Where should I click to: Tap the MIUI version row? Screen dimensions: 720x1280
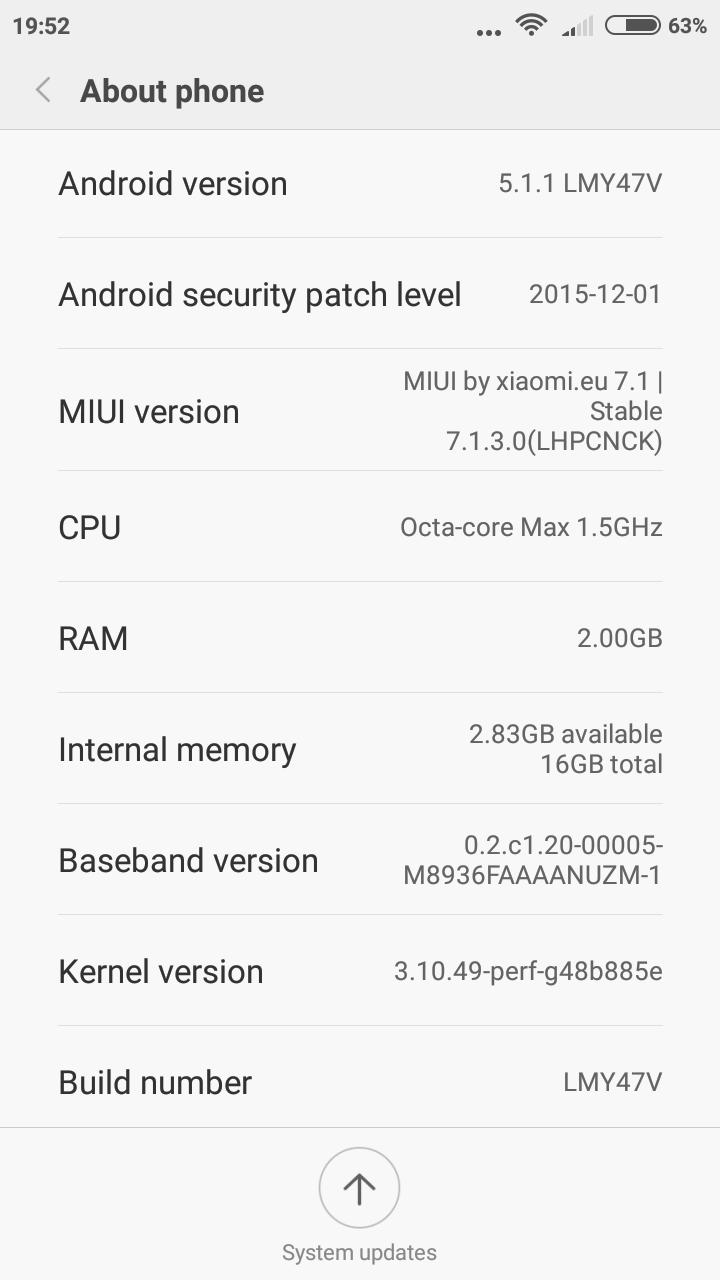360,411
